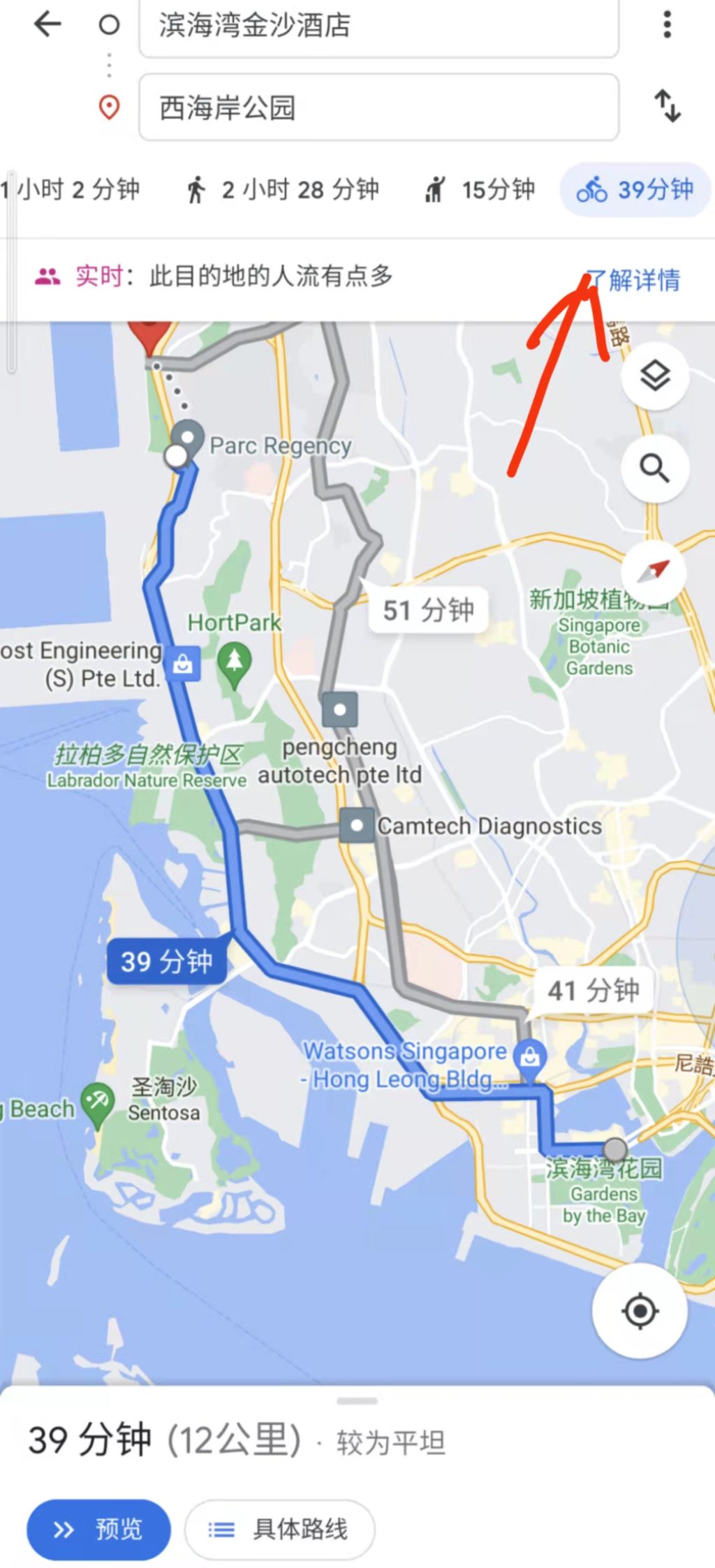
Task: Open 具体路线 step-by-step directions
Action: pyautogui.click(x=279, y=1530)
